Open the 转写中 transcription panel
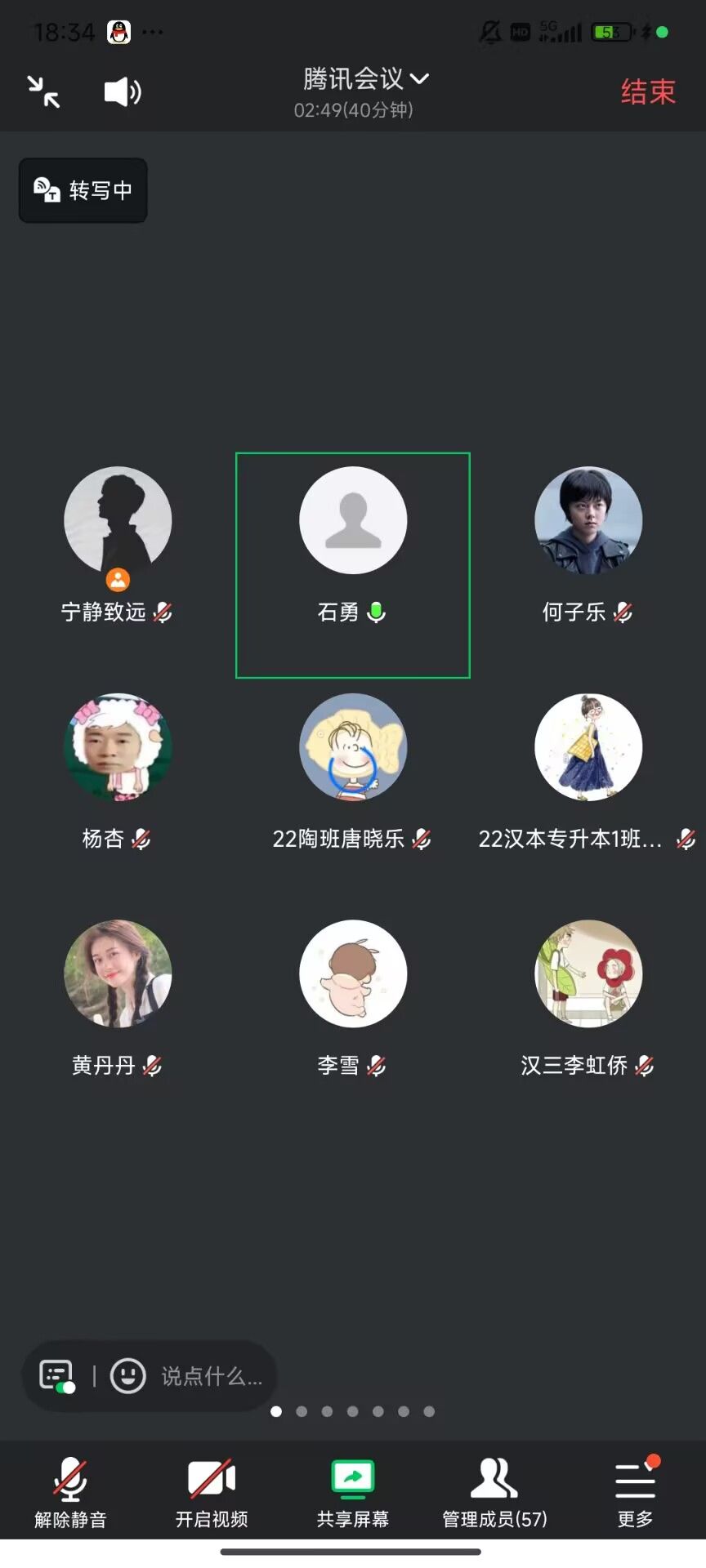 (x=83, y=190)
